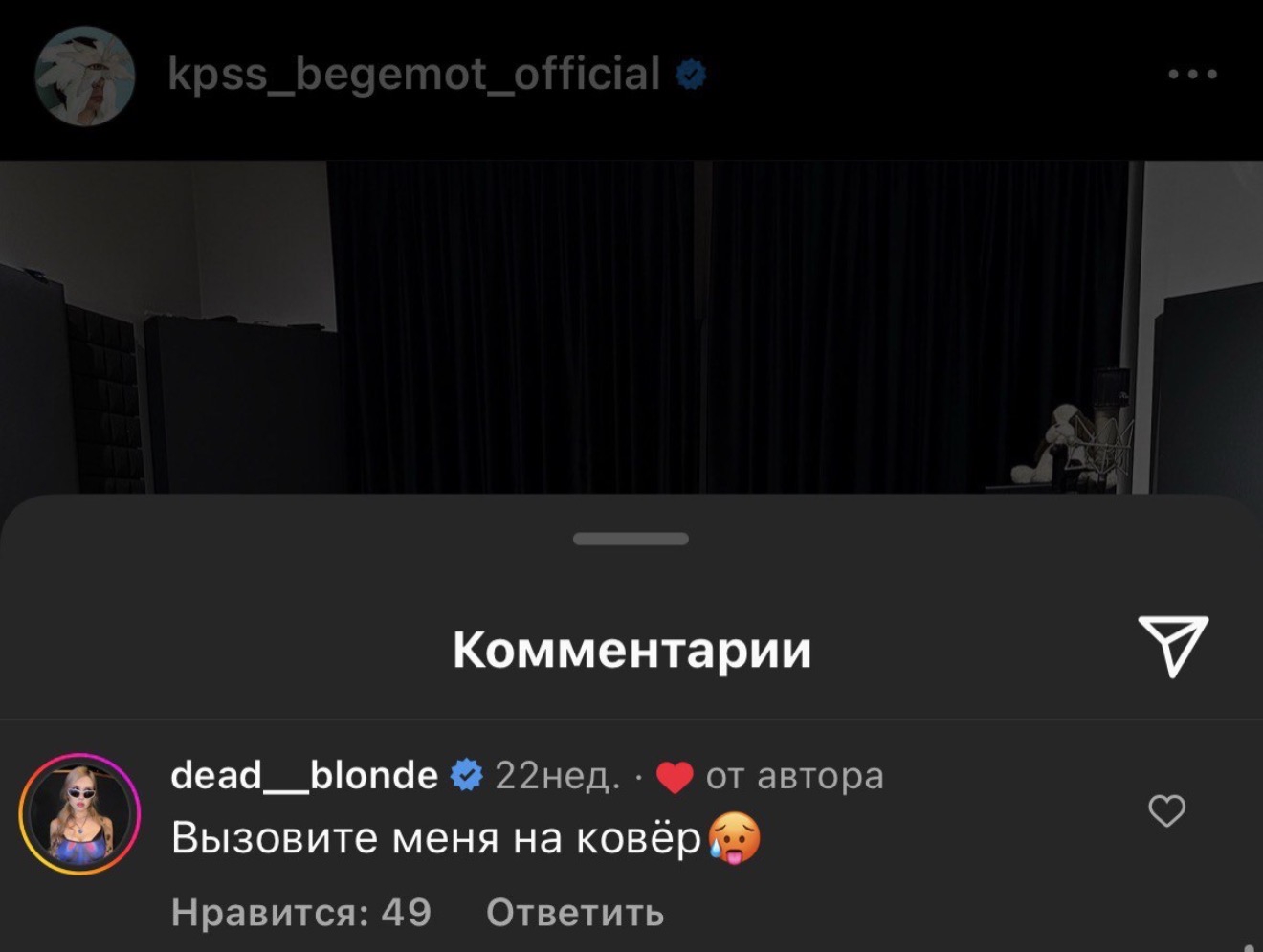Viewport: 1263px width, 952px height.
Task: Open the three-dot overflow menu
Action: 1192,74
